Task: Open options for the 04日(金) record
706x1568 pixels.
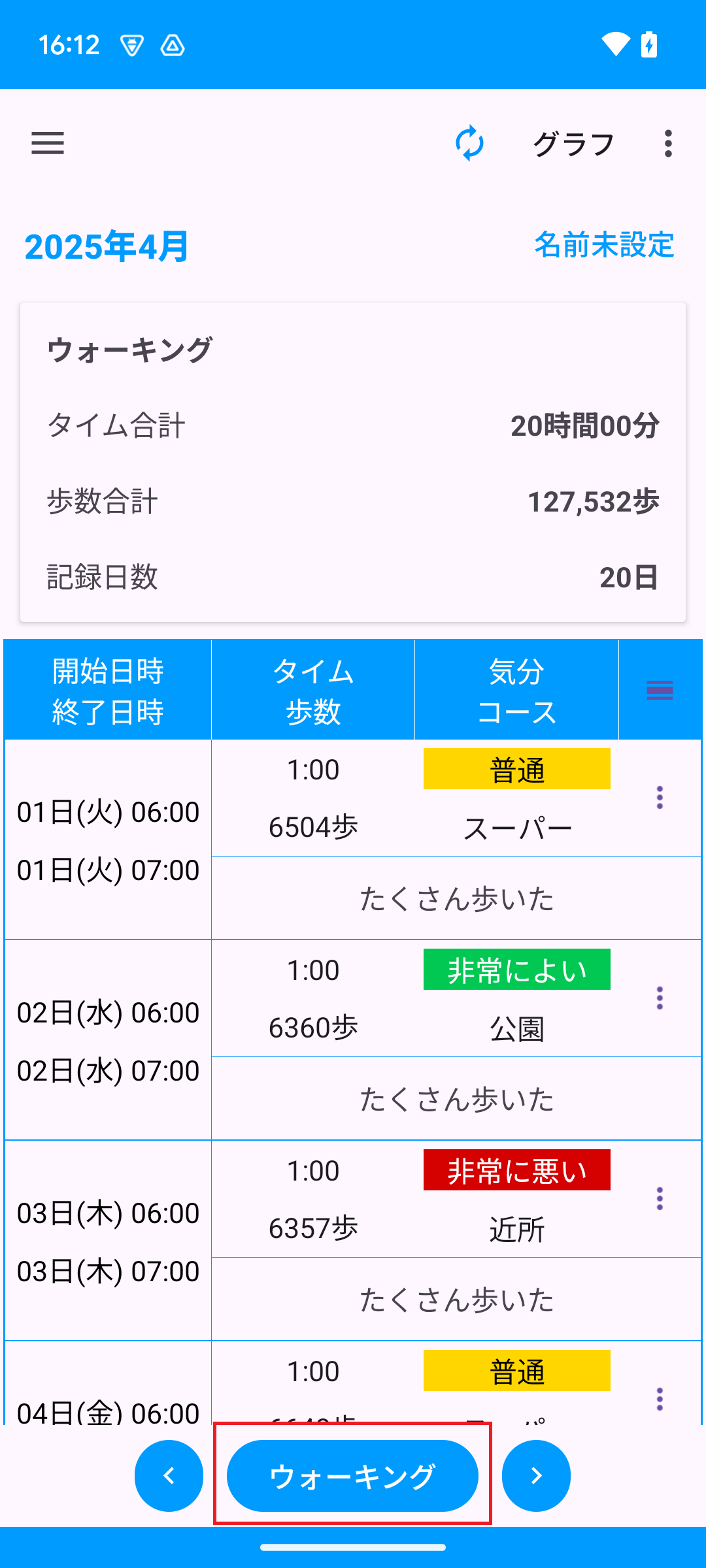Action: coord(660,1399)
